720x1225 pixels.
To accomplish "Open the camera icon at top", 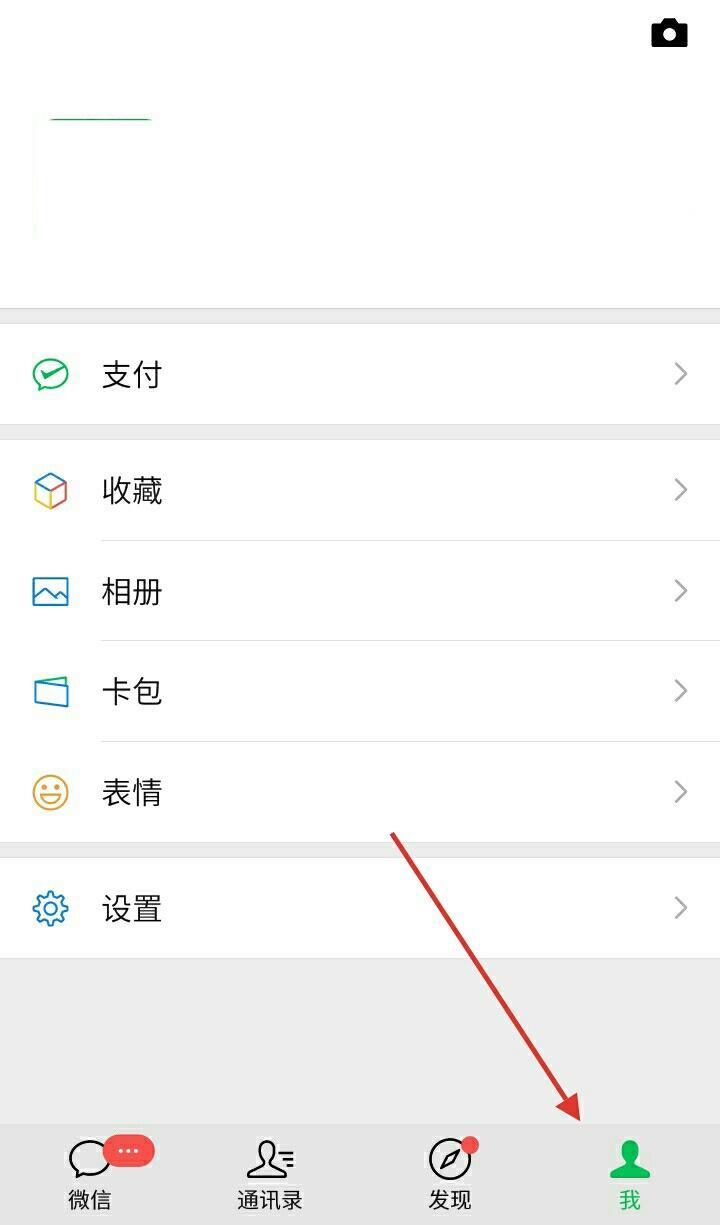I will [669, 34].
